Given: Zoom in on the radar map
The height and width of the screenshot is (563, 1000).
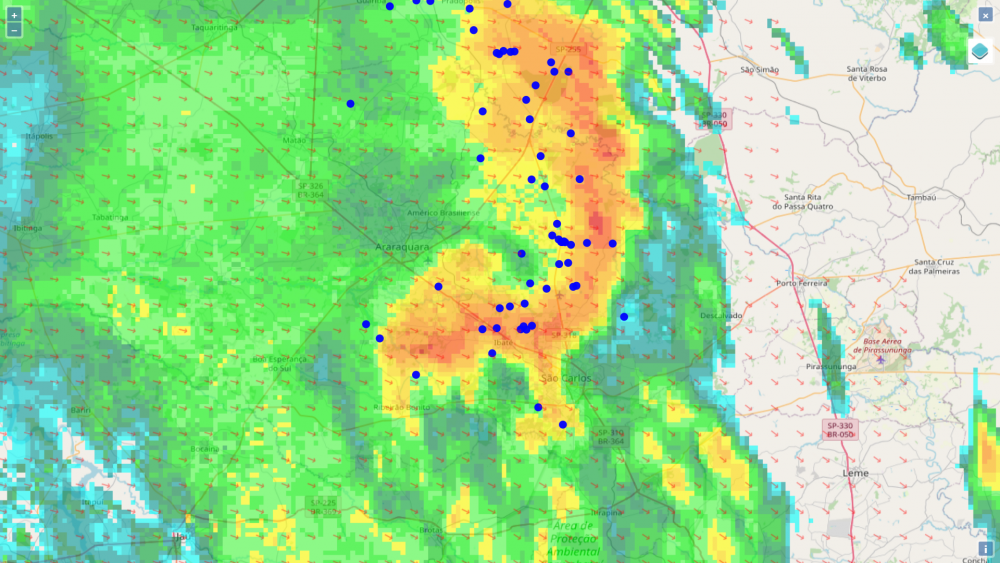Looking at the screenshot, I should pos(14,15).
